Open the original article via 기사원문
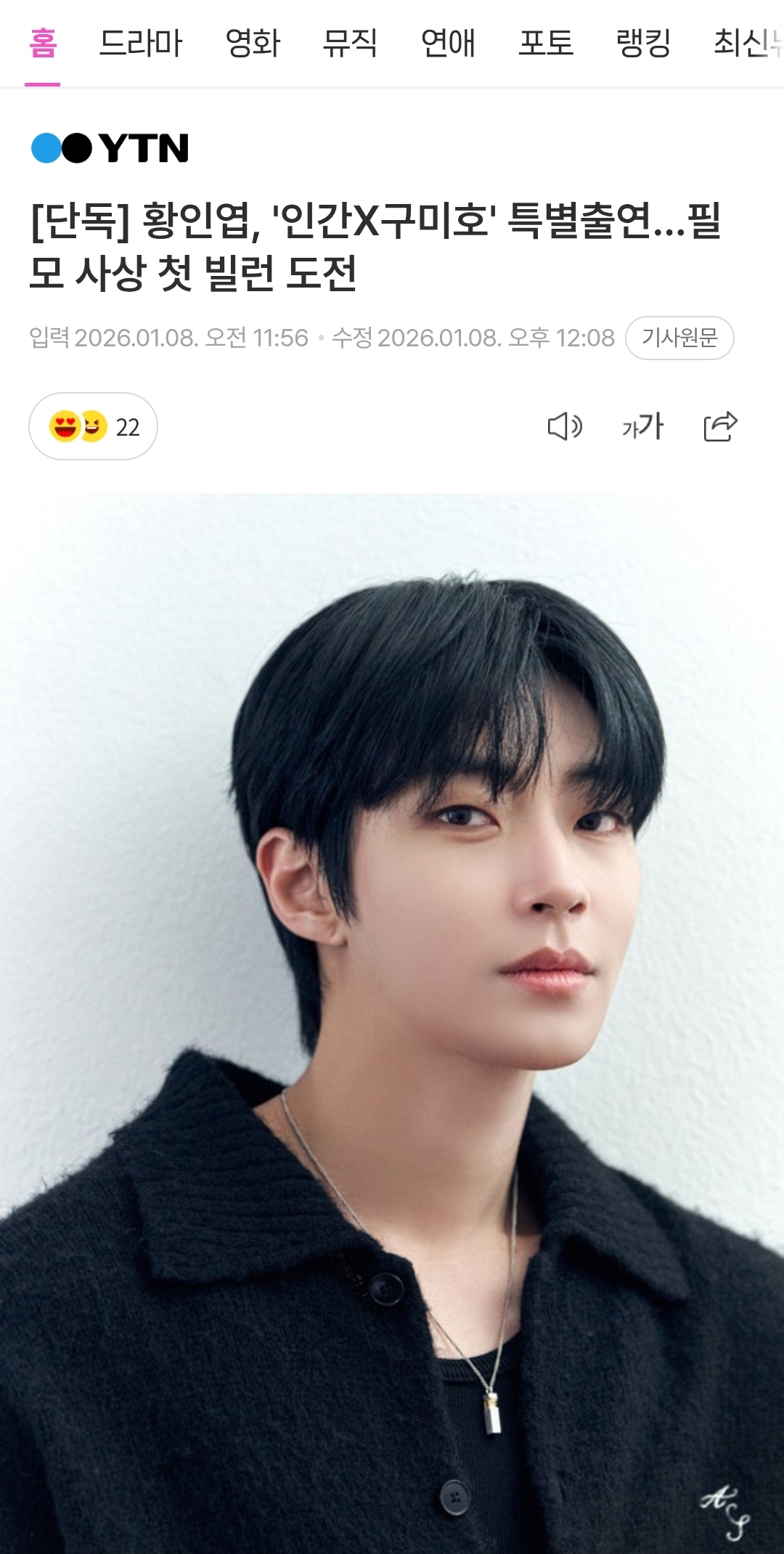The width and height of the screenshot is (784, 1554). pyautogui.click(x=679, y=338)
